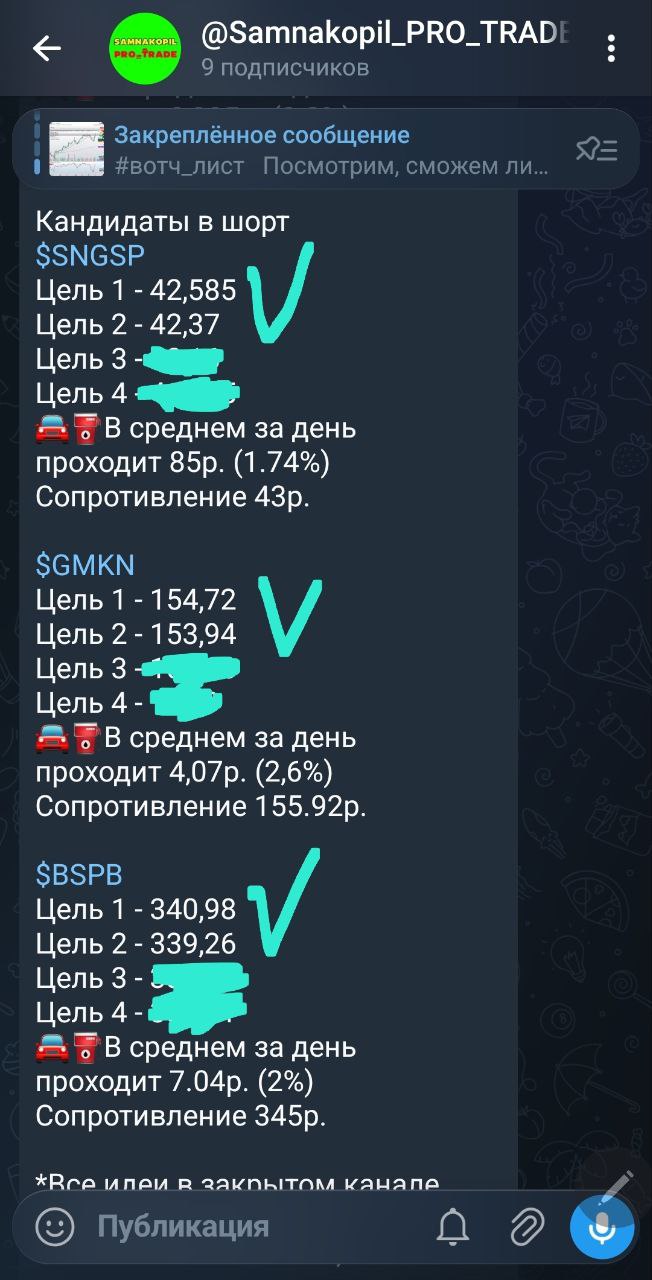Viewport: 652px width, 1280px height.
Task: Tap the $BSPB ticker link
Action: click(79, 875)
